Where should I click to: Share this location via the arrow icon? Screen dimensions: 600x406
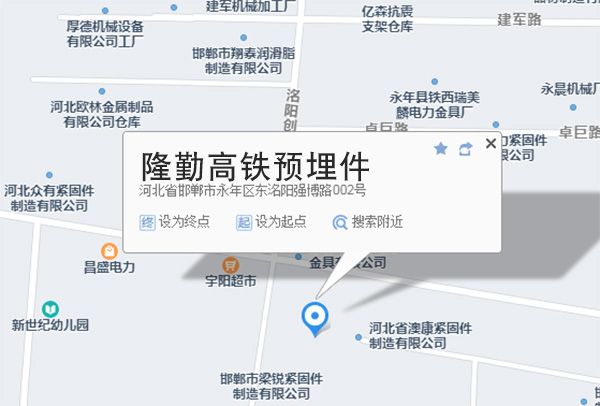pos(465,149)
